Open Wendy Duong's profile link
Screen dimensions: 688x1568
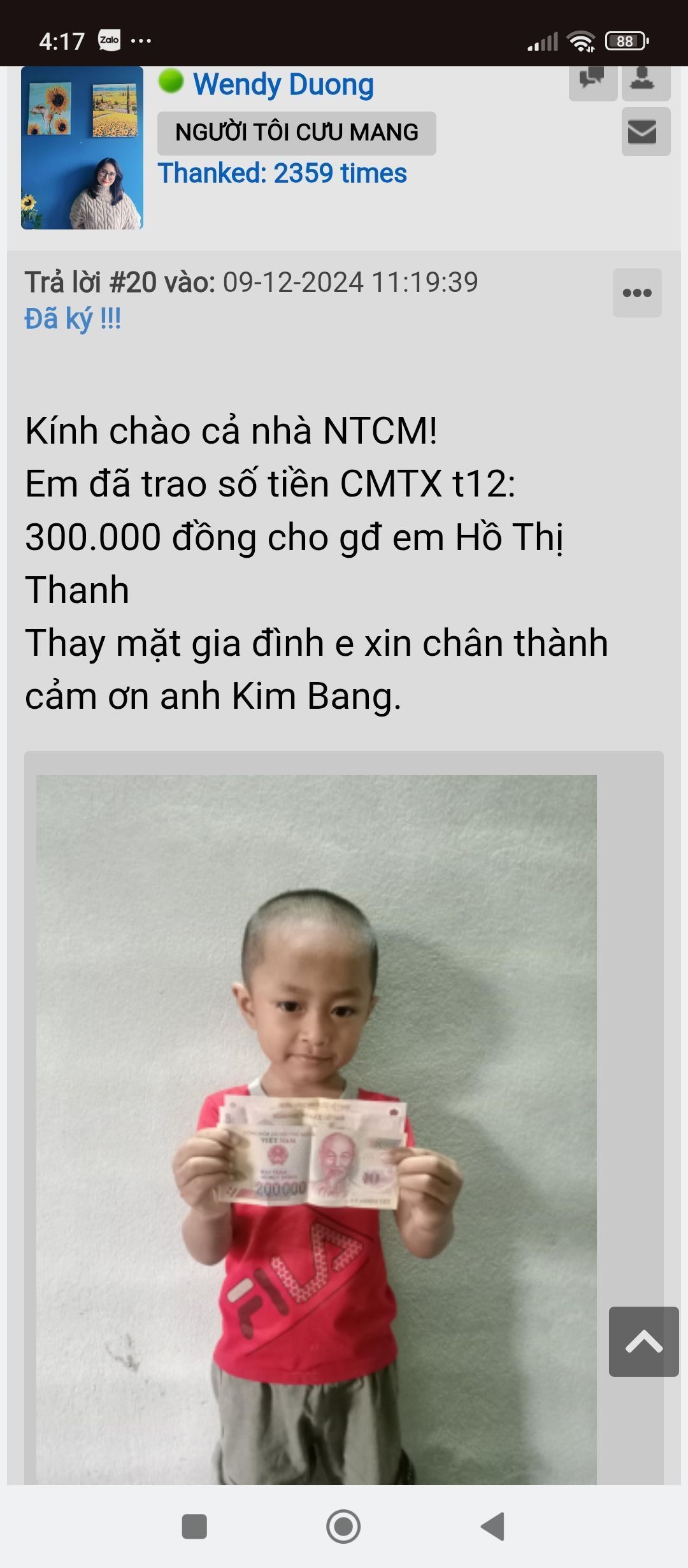coord(283,84)
